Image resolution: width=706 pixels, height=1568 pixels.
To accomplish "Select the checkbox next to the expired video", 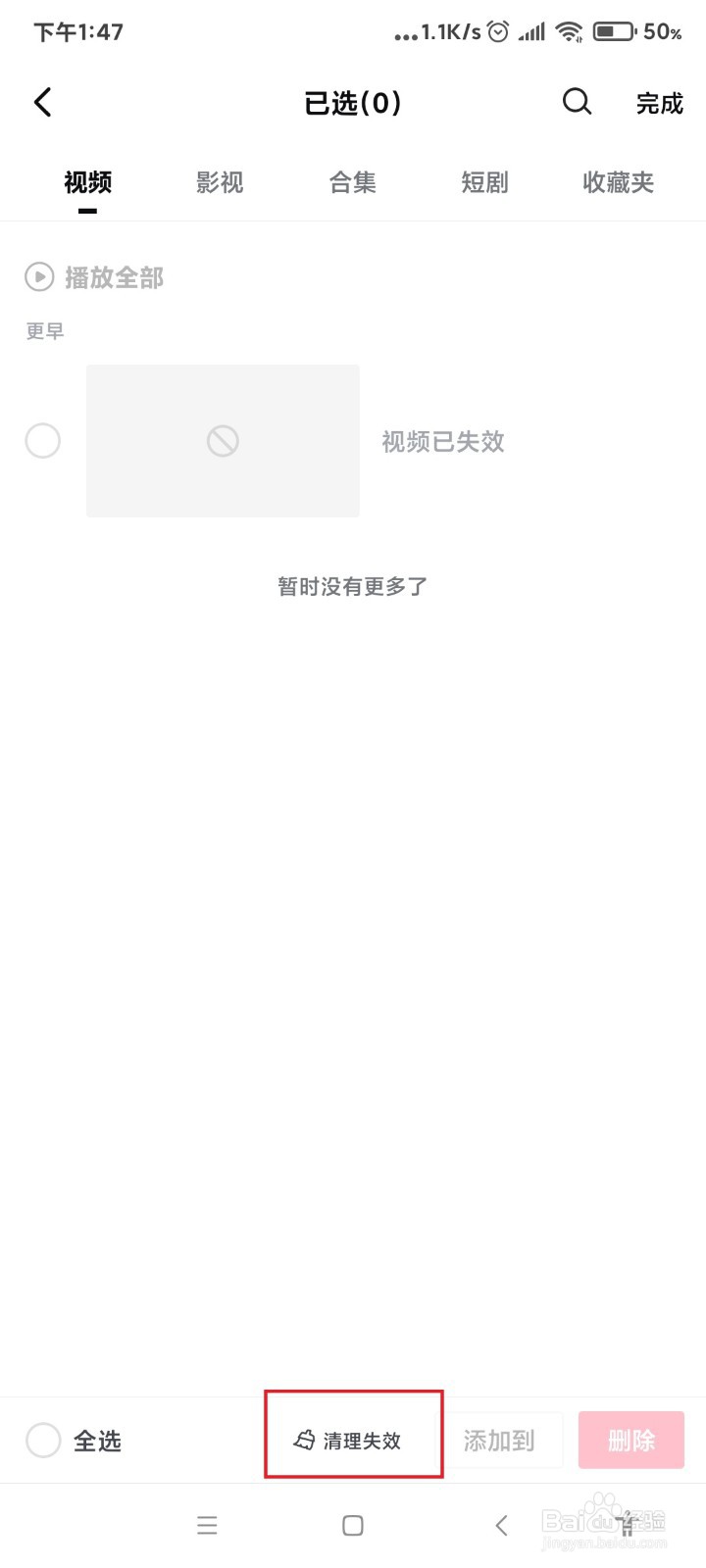I will [x=43, y=441].
